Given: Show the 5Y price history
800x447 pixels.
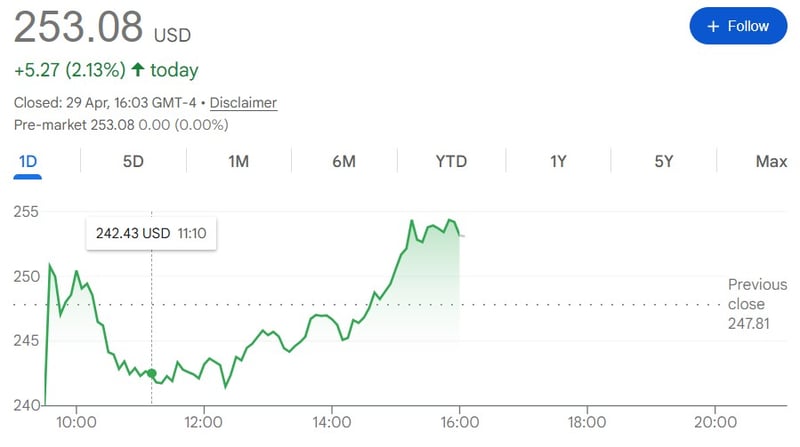Looking at the screenshot, I should pos(663,161).
